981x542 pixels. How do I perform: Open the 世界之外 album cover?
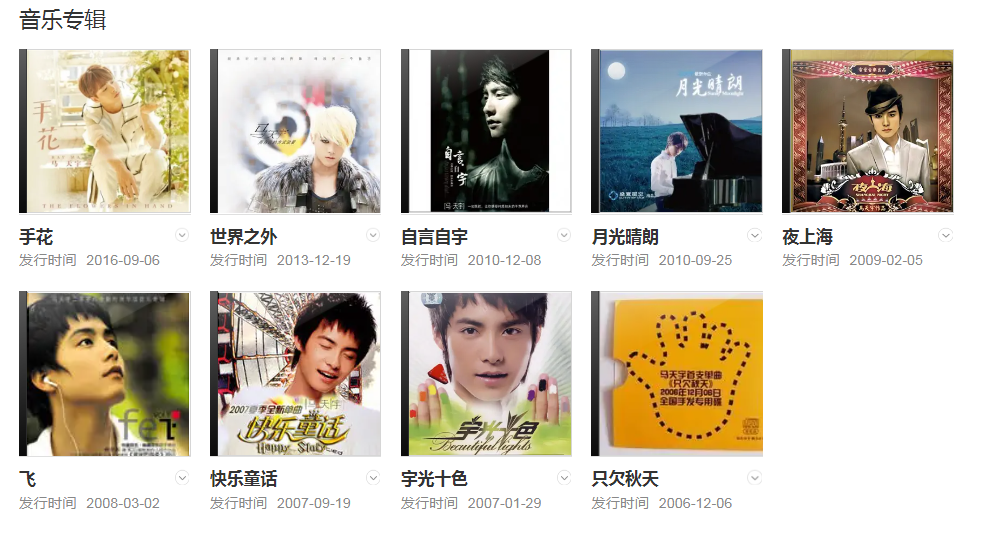296,131
